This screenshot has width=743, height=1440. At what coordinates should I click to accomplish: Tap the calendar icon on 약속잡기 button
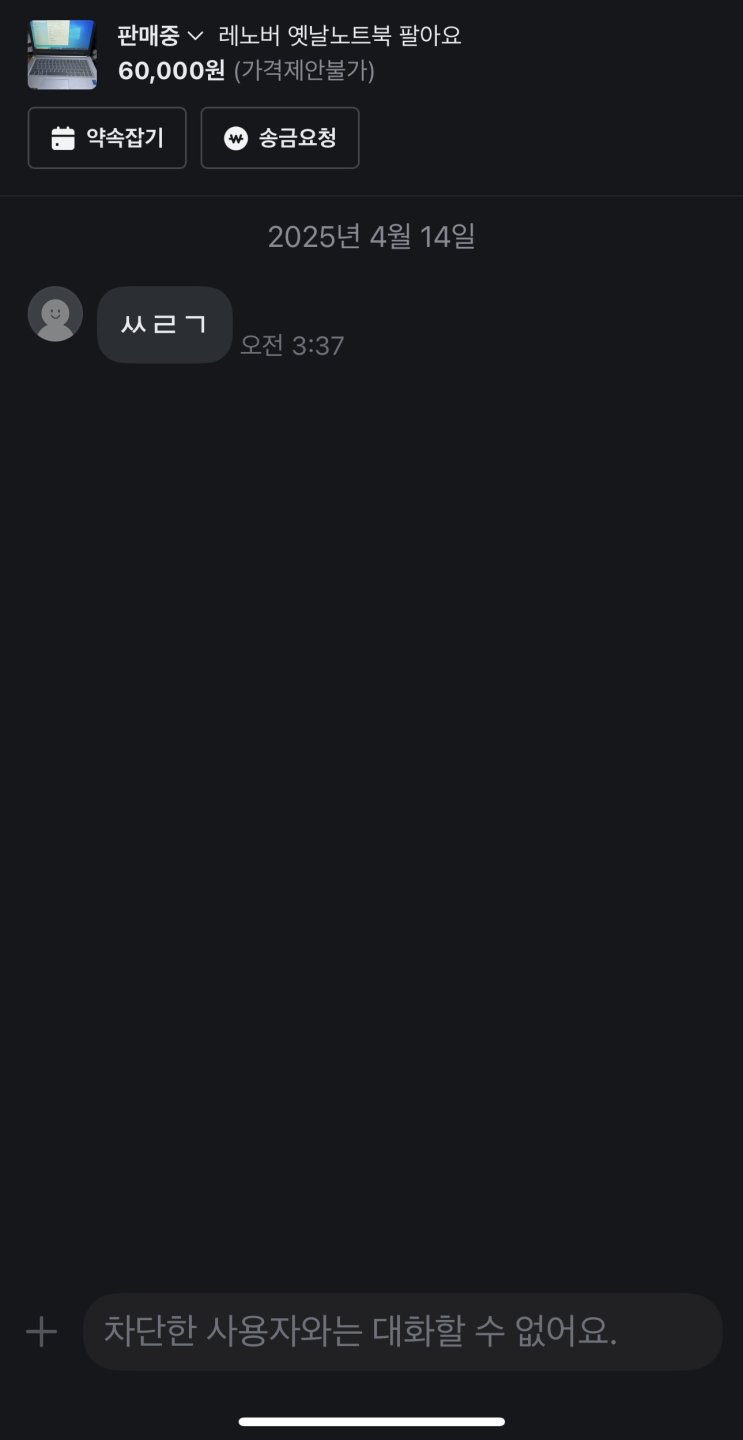point(65,138)
